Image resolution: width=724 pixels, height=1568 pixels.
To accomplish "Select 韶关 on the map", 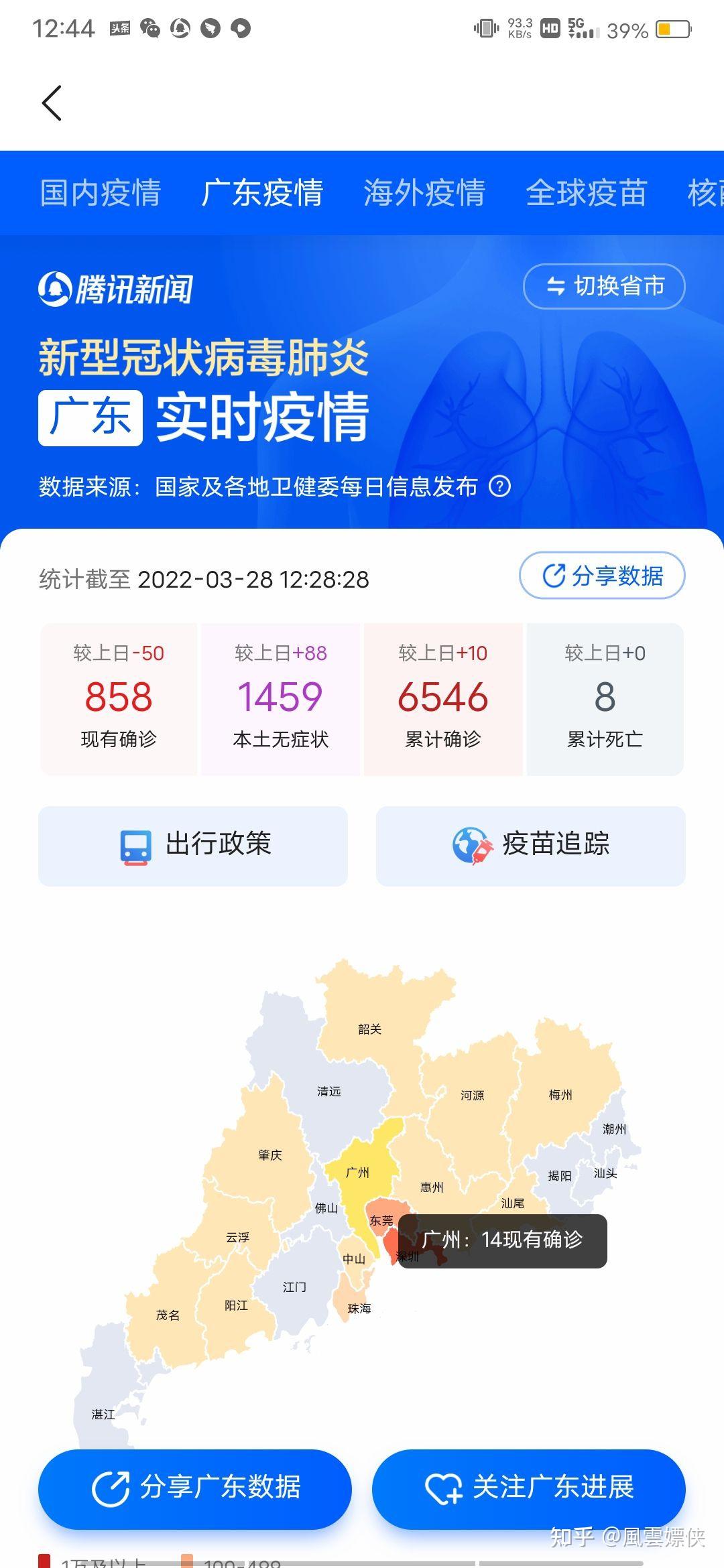I will tap(369, 1029).
